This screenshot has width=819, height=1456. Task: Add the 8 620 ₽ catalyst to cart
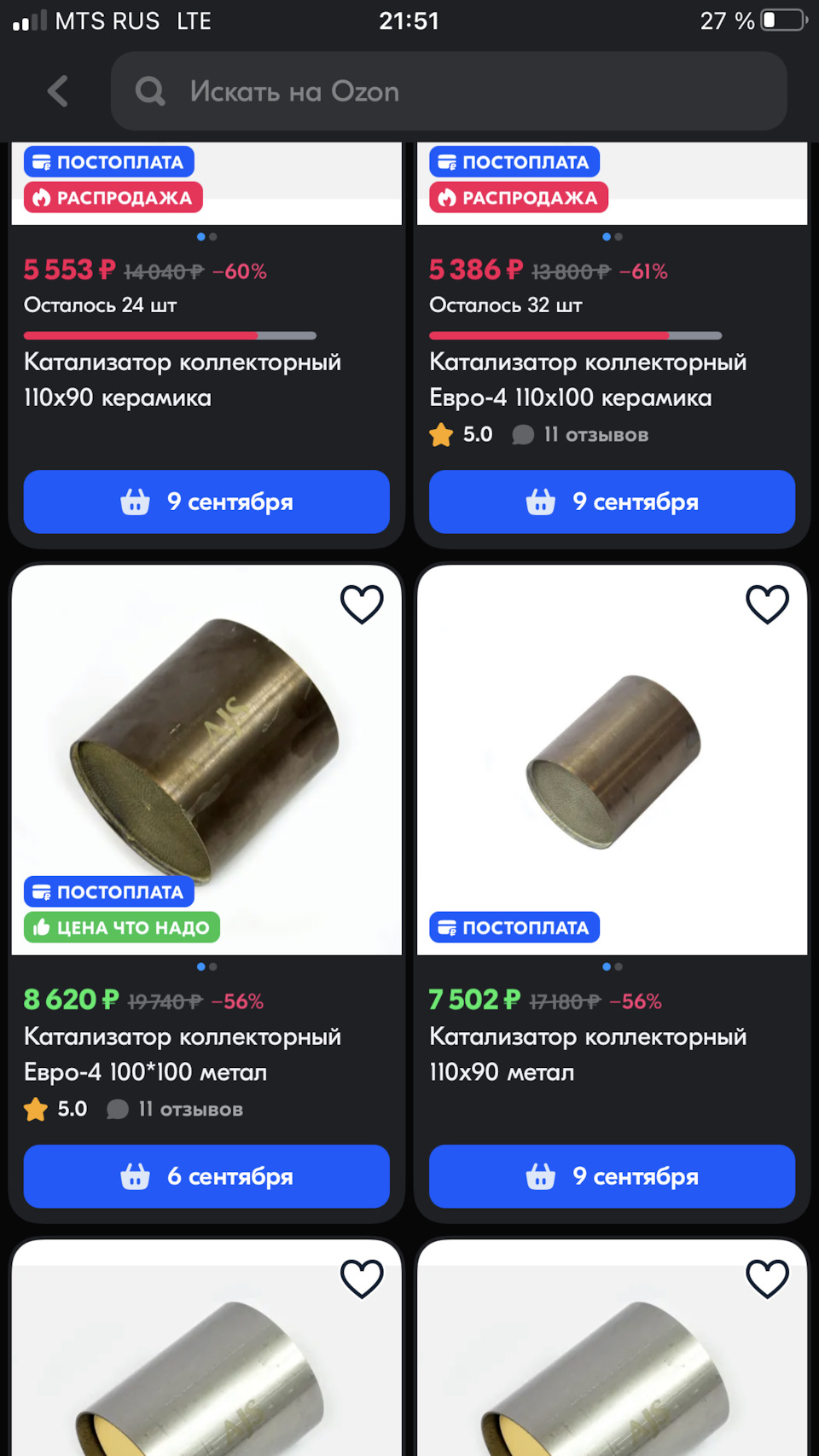pos(206,1176)
